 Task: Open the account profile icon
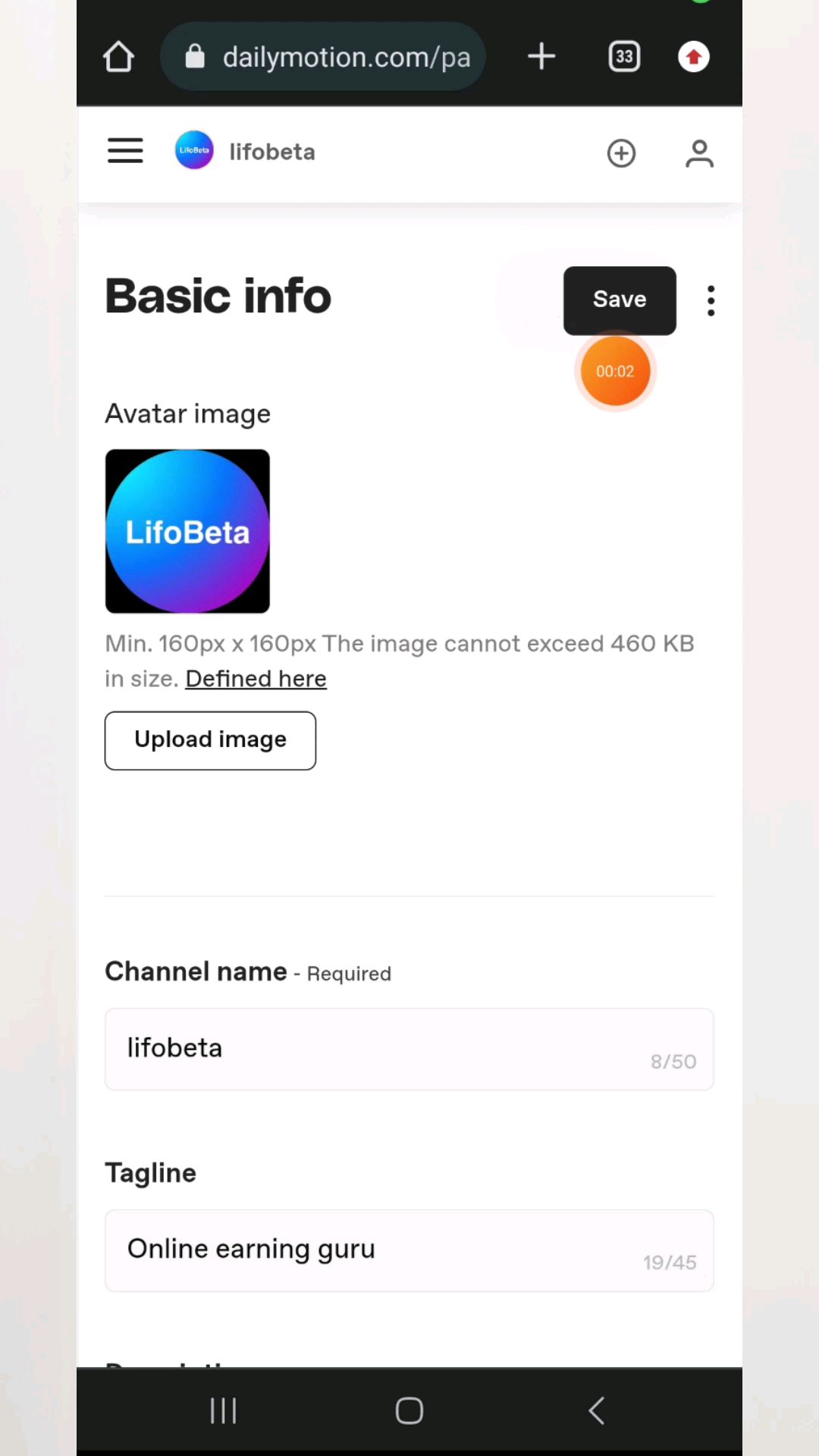(699, 153)
